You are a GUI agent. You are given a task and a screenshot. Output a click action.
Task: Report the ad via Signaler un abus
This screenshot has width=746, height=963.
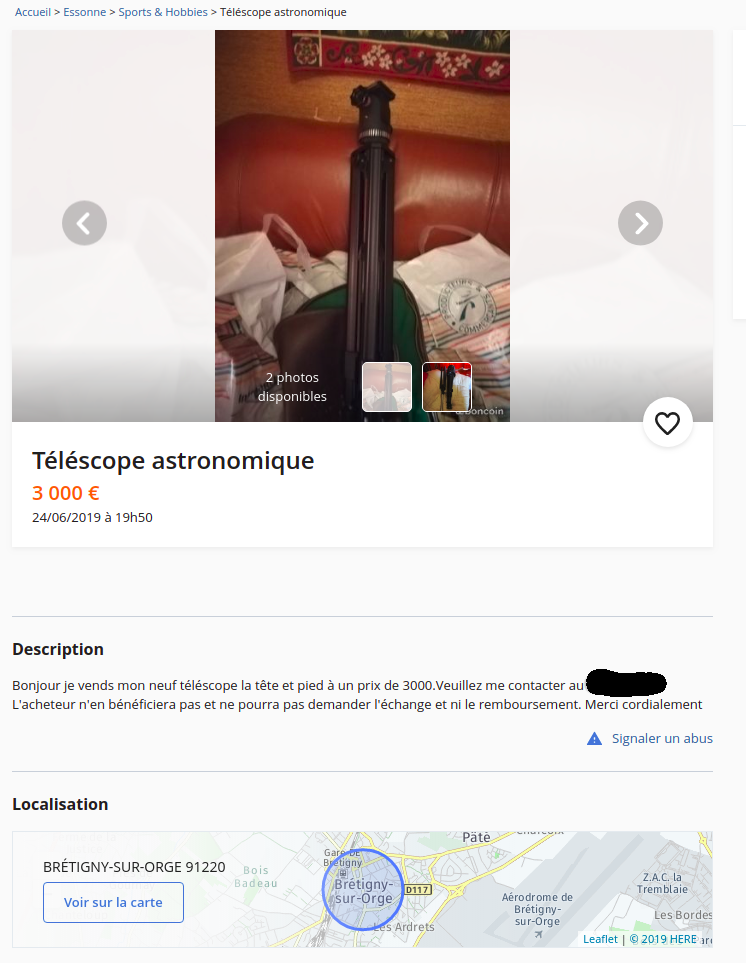[661, 738]
